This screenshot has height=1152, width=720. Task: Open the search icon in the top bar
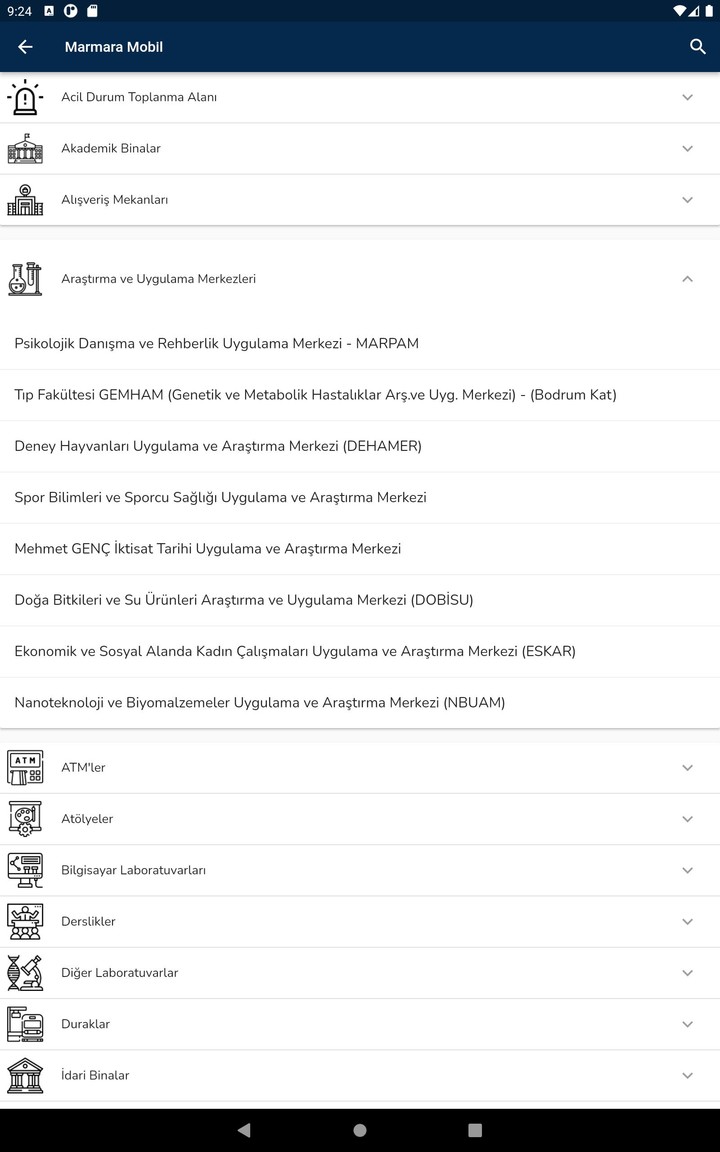click(697, 46)
